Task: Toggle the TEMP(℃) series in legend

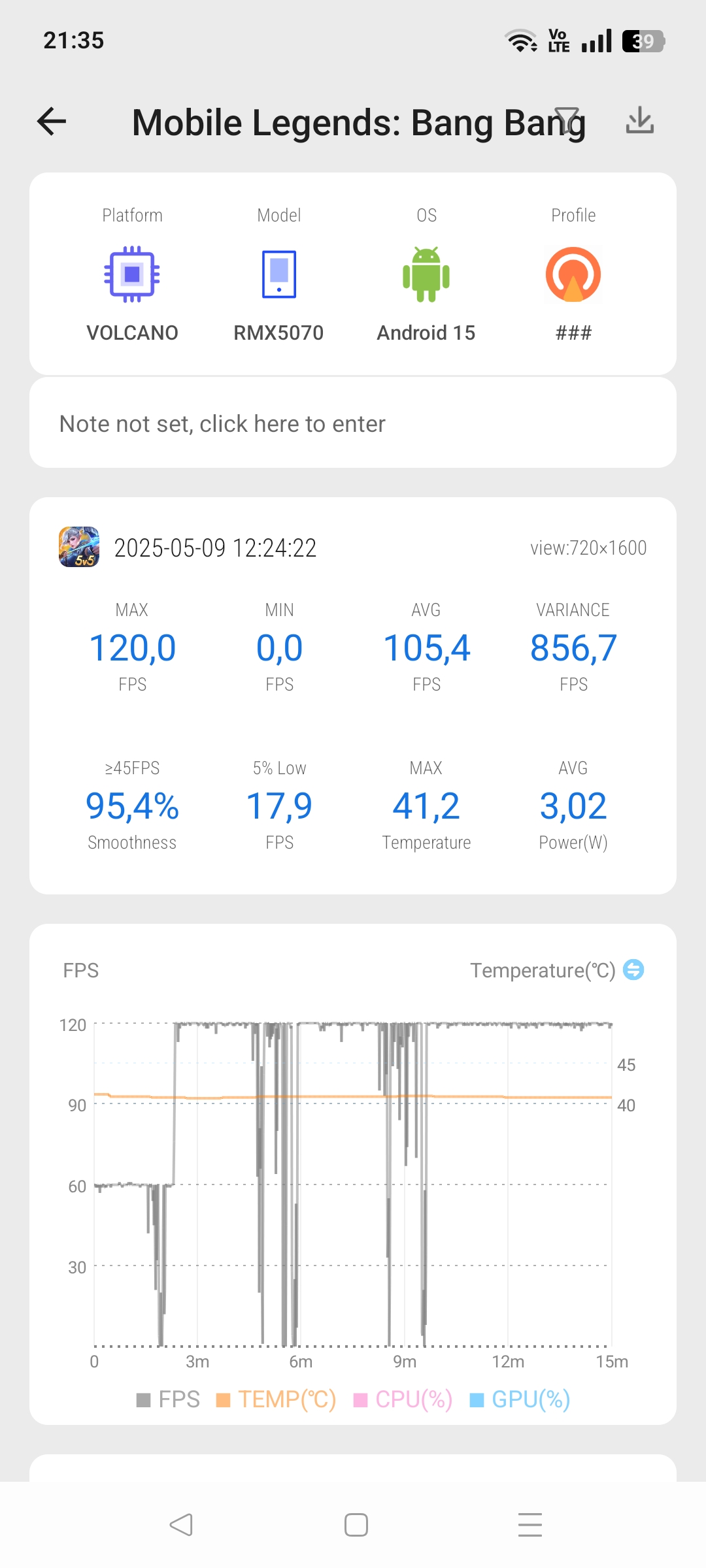Action: coord(276,1399)
